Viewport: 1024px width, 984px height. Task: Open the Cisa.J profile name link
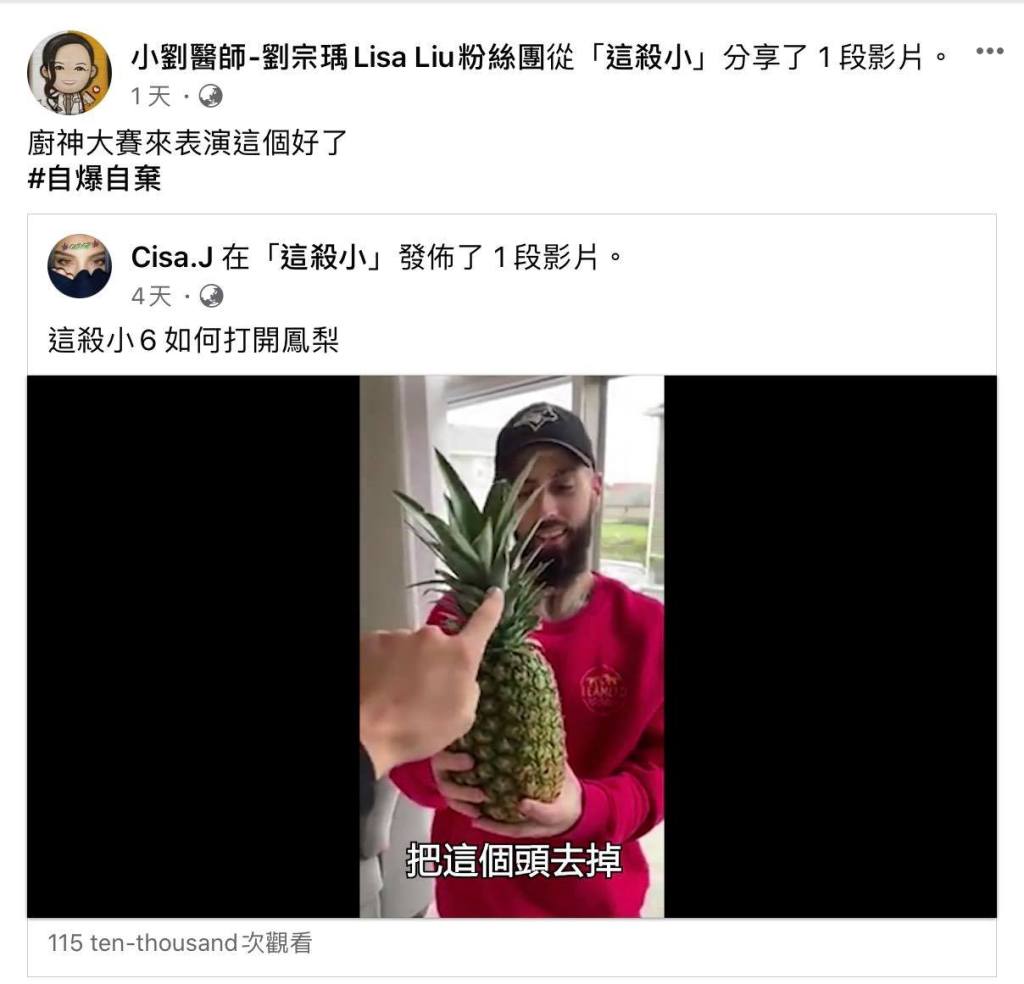[x=171, y=258]
